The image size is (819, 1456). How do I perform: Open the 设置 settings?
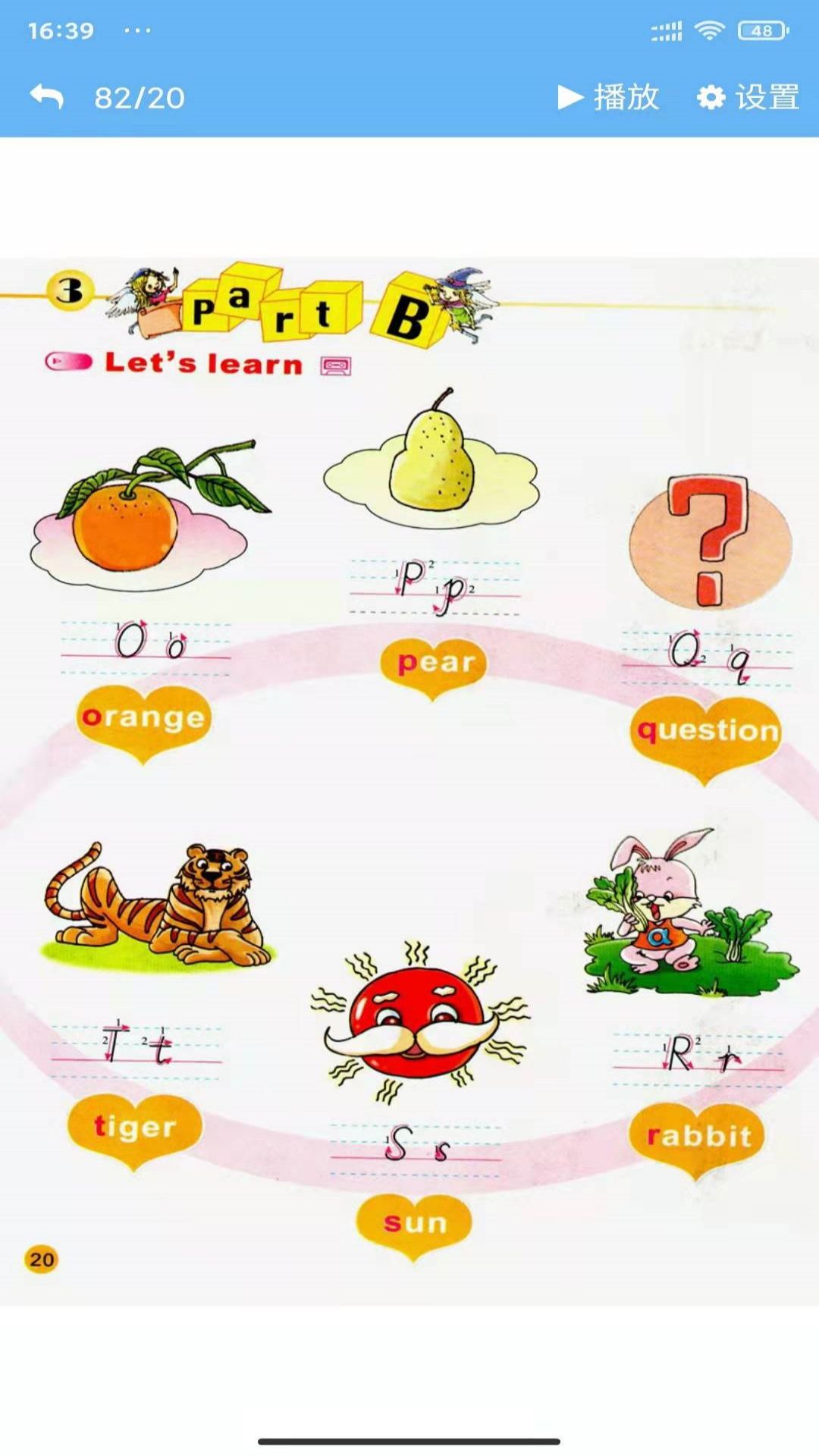tap(748, 97)
